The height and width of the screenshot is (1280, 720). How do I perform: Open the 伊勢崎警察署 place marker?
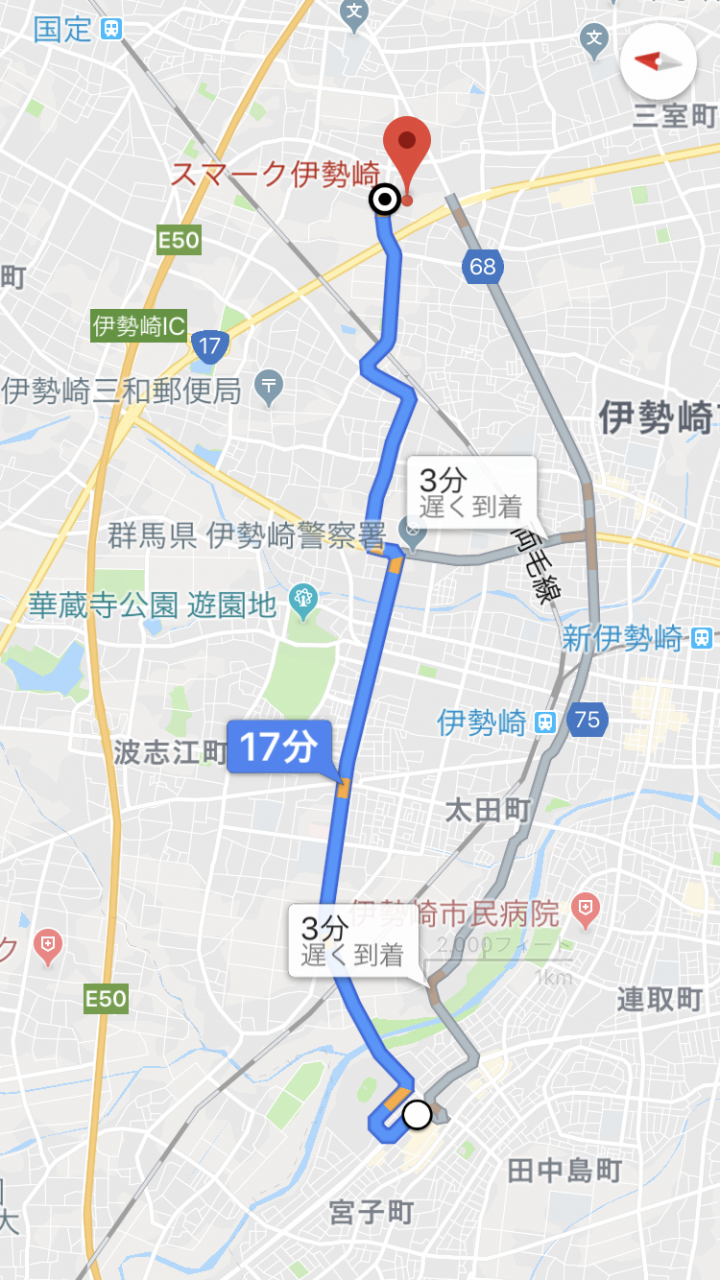tap(411, 527)
